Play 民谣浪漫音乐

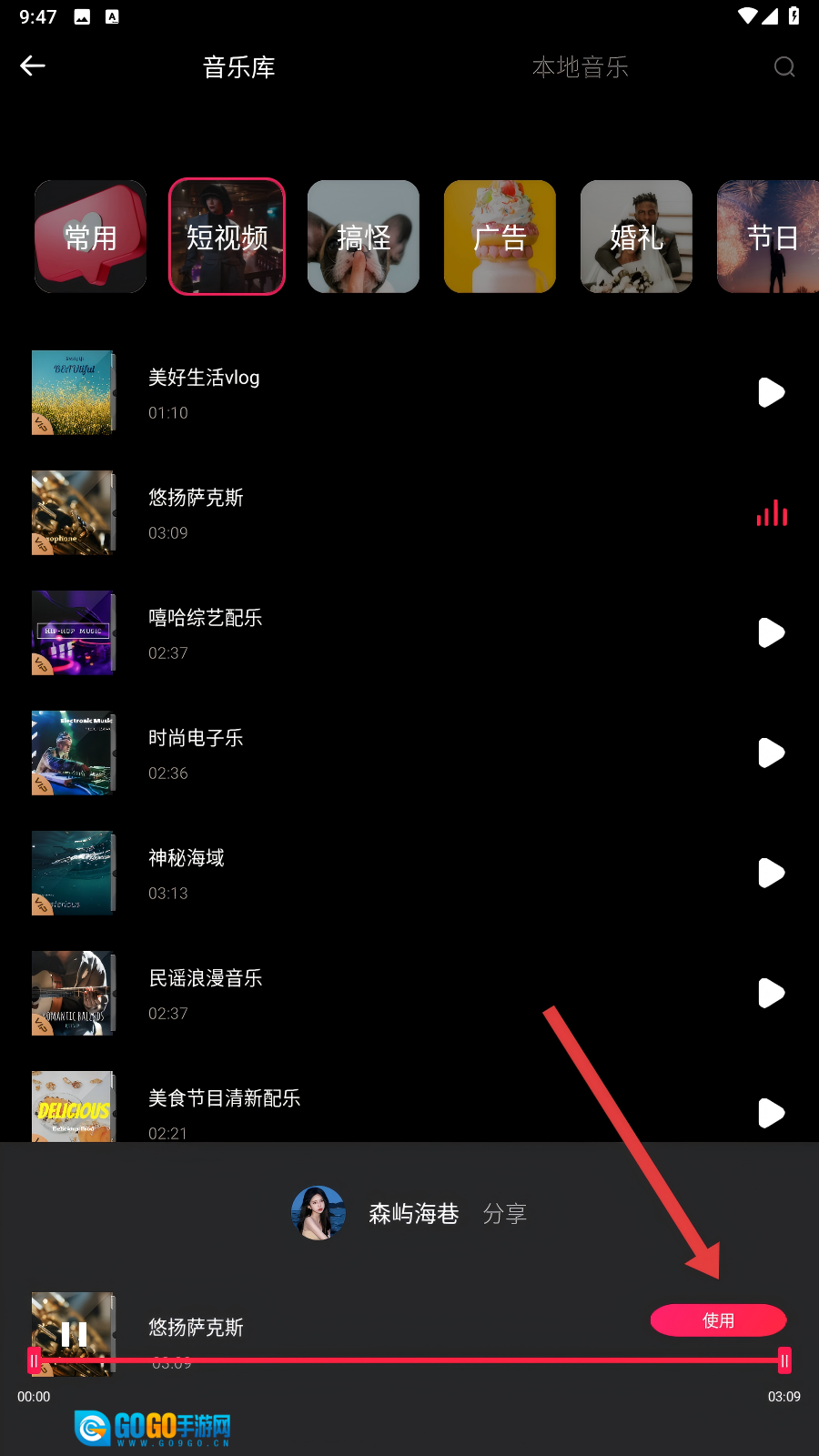pos(771,994)
